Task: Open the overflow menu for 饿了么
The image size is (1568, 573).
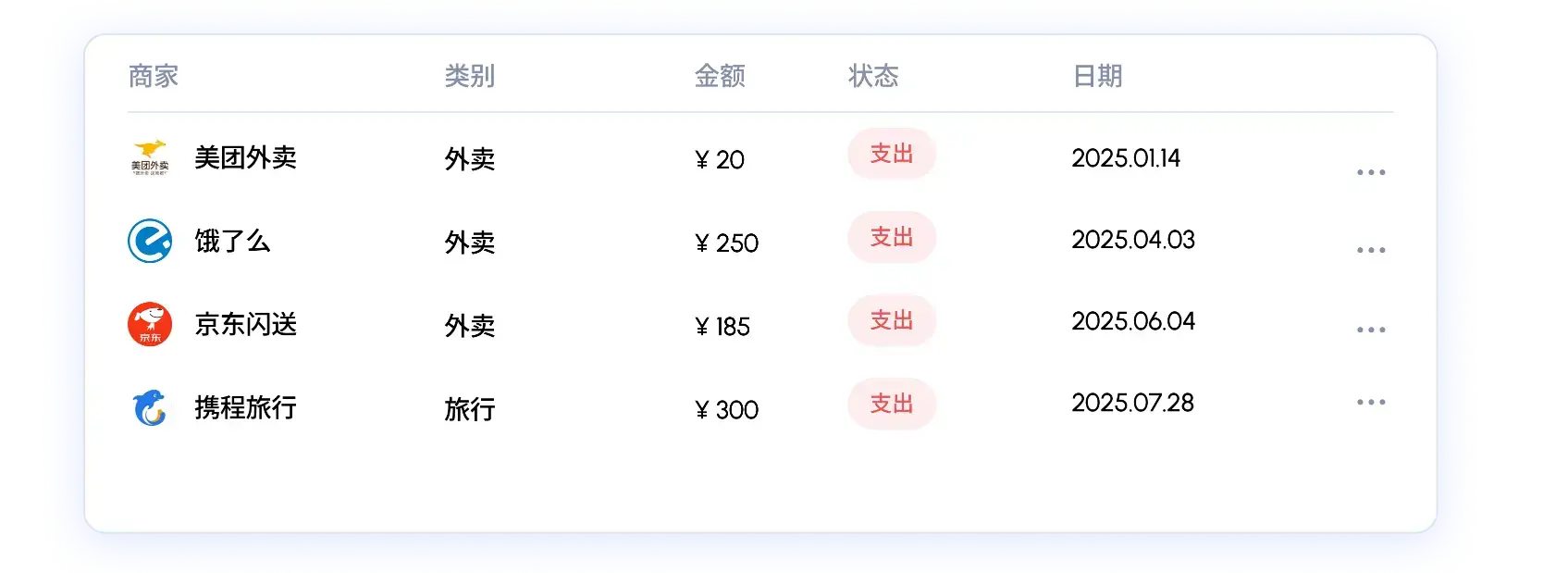Action: click(x=1370, y=250)
